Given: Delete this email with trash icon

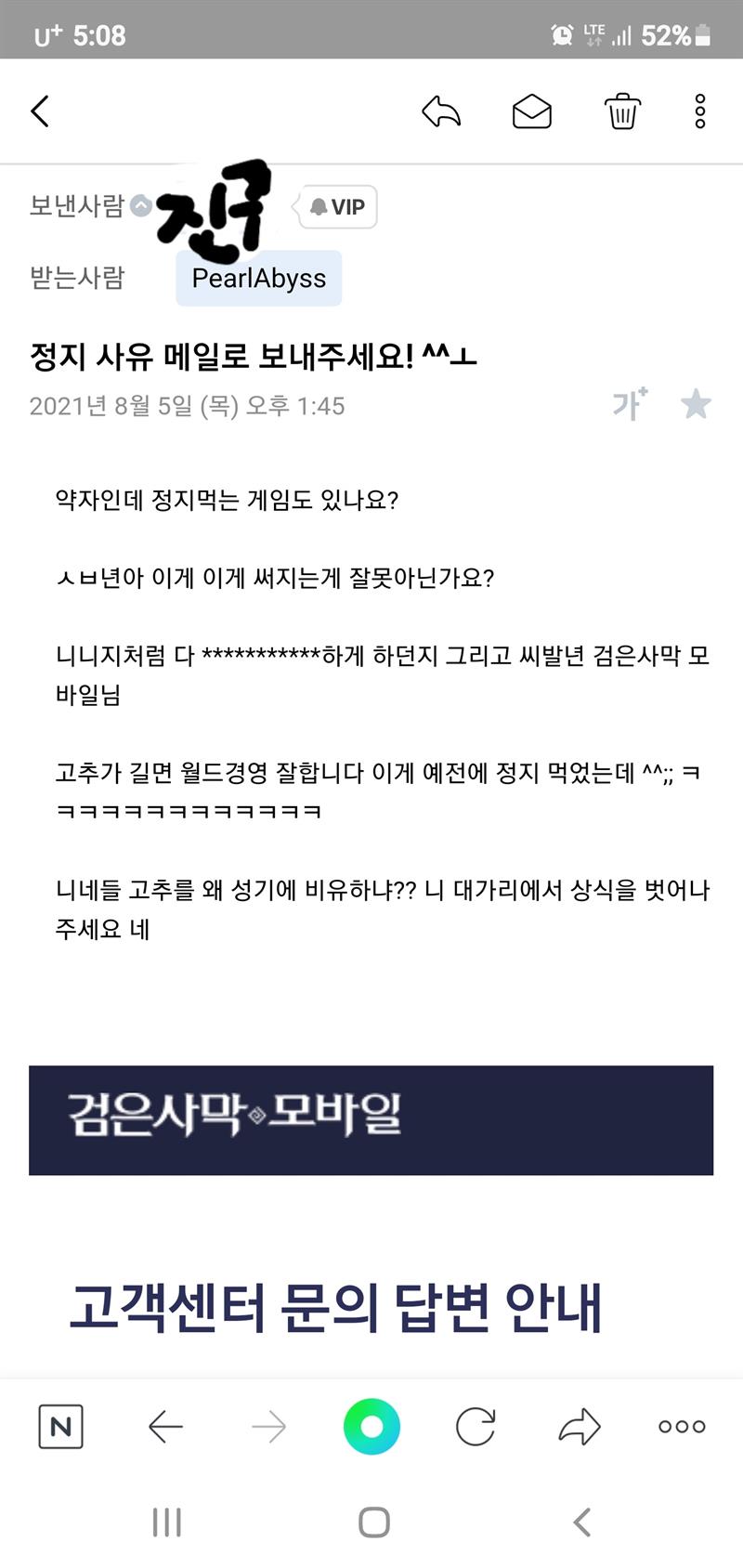Looking at the screenshot, I should (622, 111).
